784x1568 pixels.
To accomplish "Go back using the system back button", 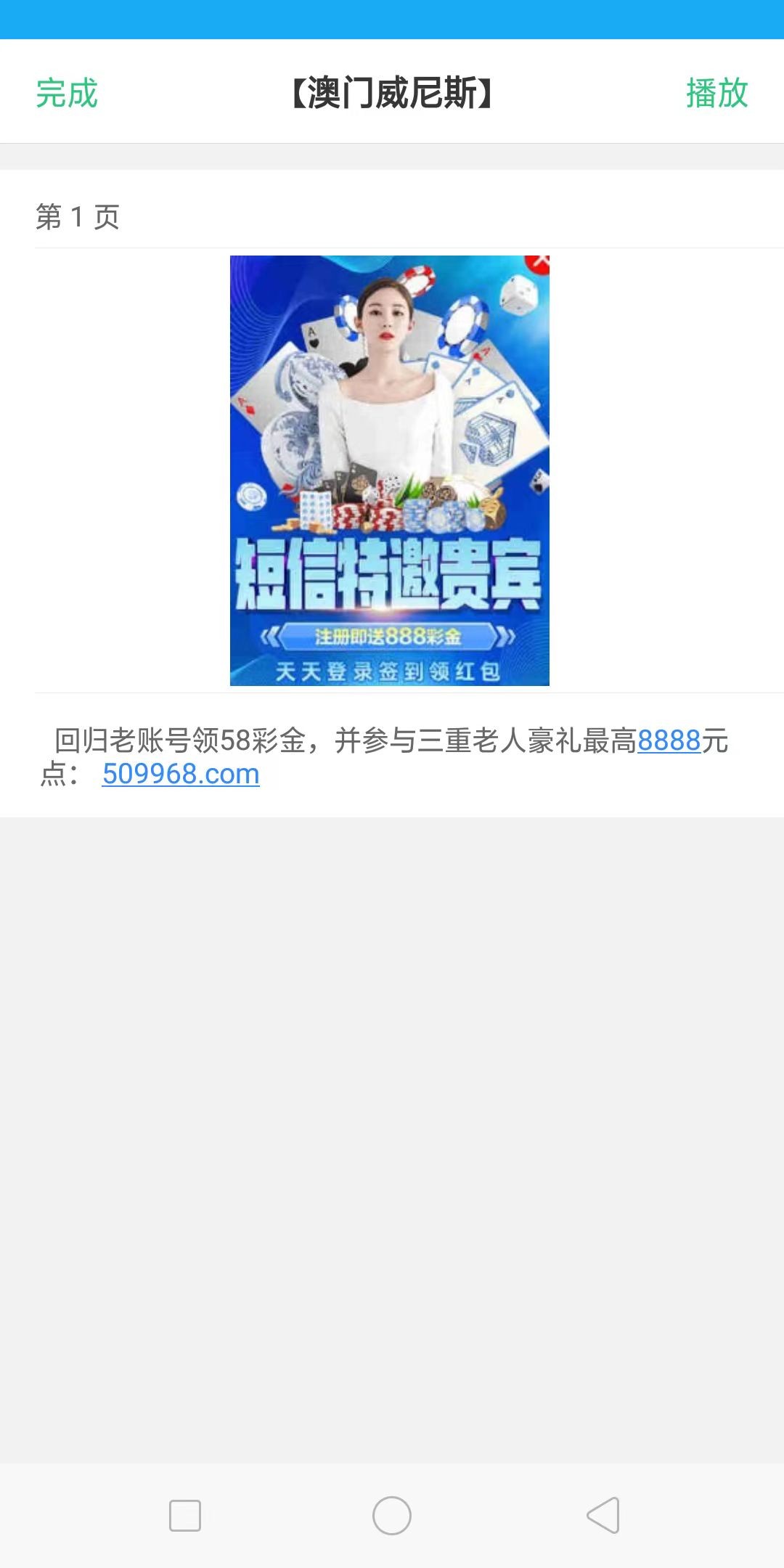I will (x=603, y=1516).
